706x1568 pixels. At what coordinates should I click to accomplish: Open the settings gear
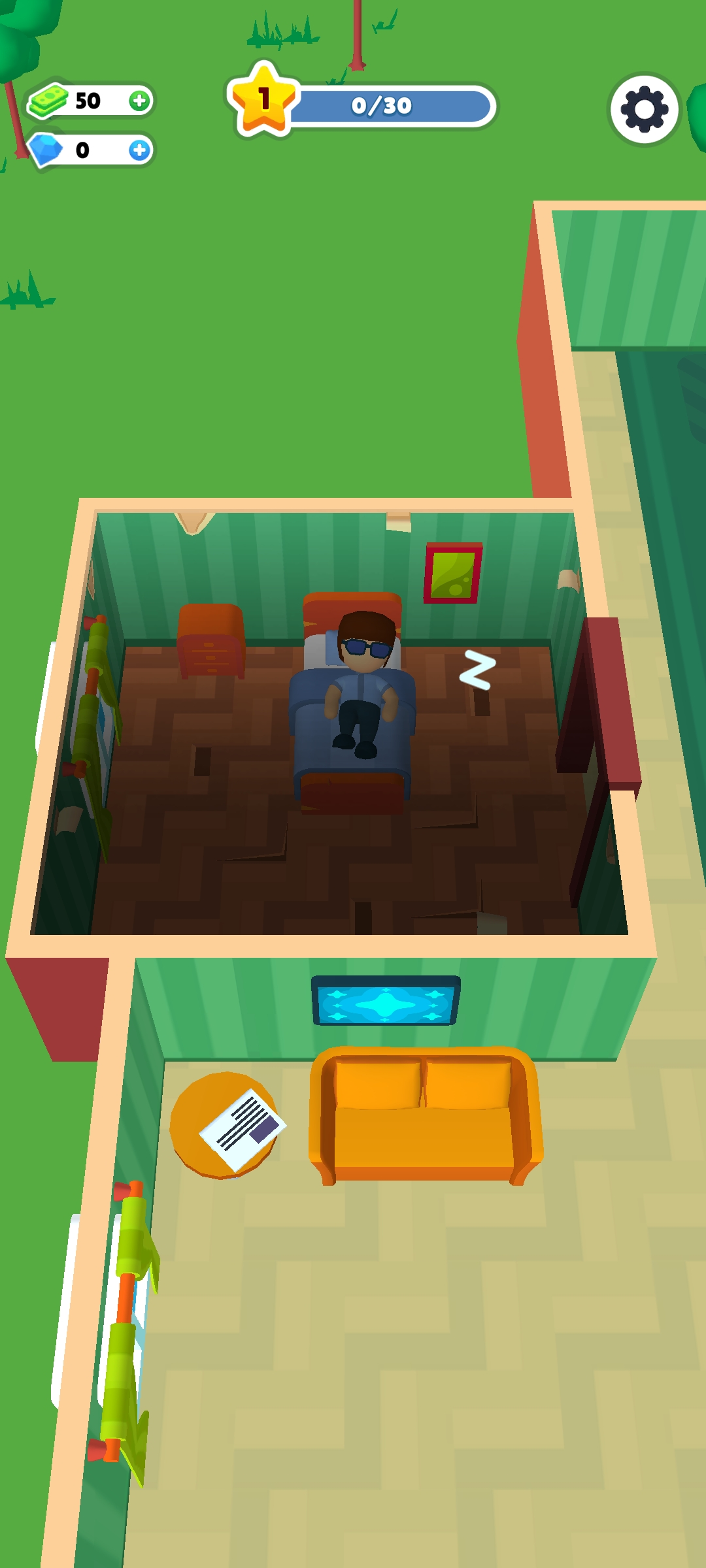[x=644, y=109]
